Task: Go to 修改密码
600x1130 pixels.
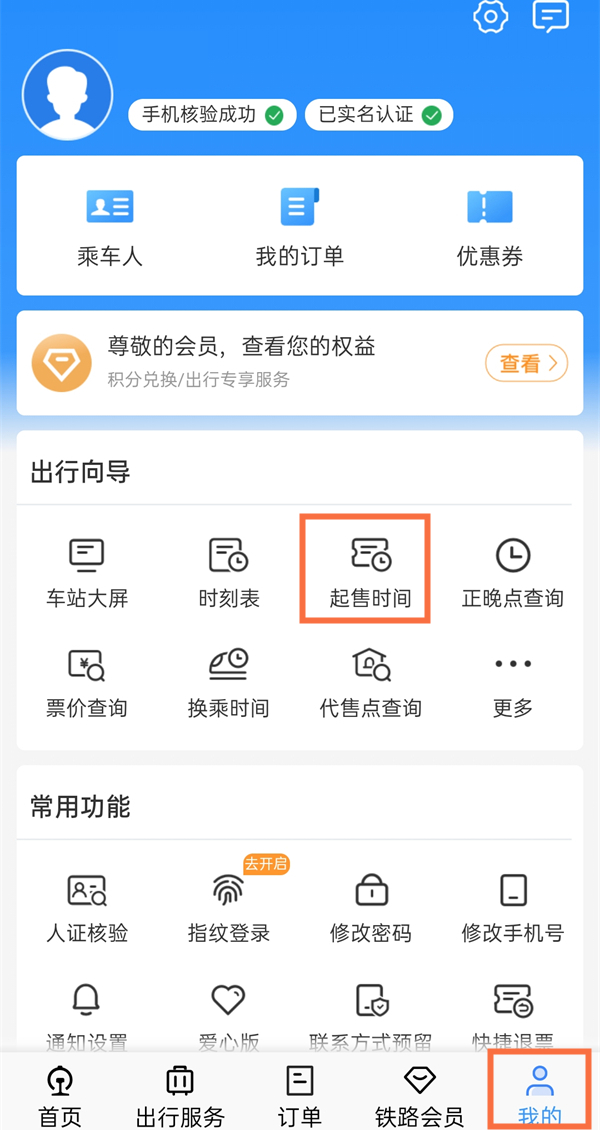Action: [370, 908]
